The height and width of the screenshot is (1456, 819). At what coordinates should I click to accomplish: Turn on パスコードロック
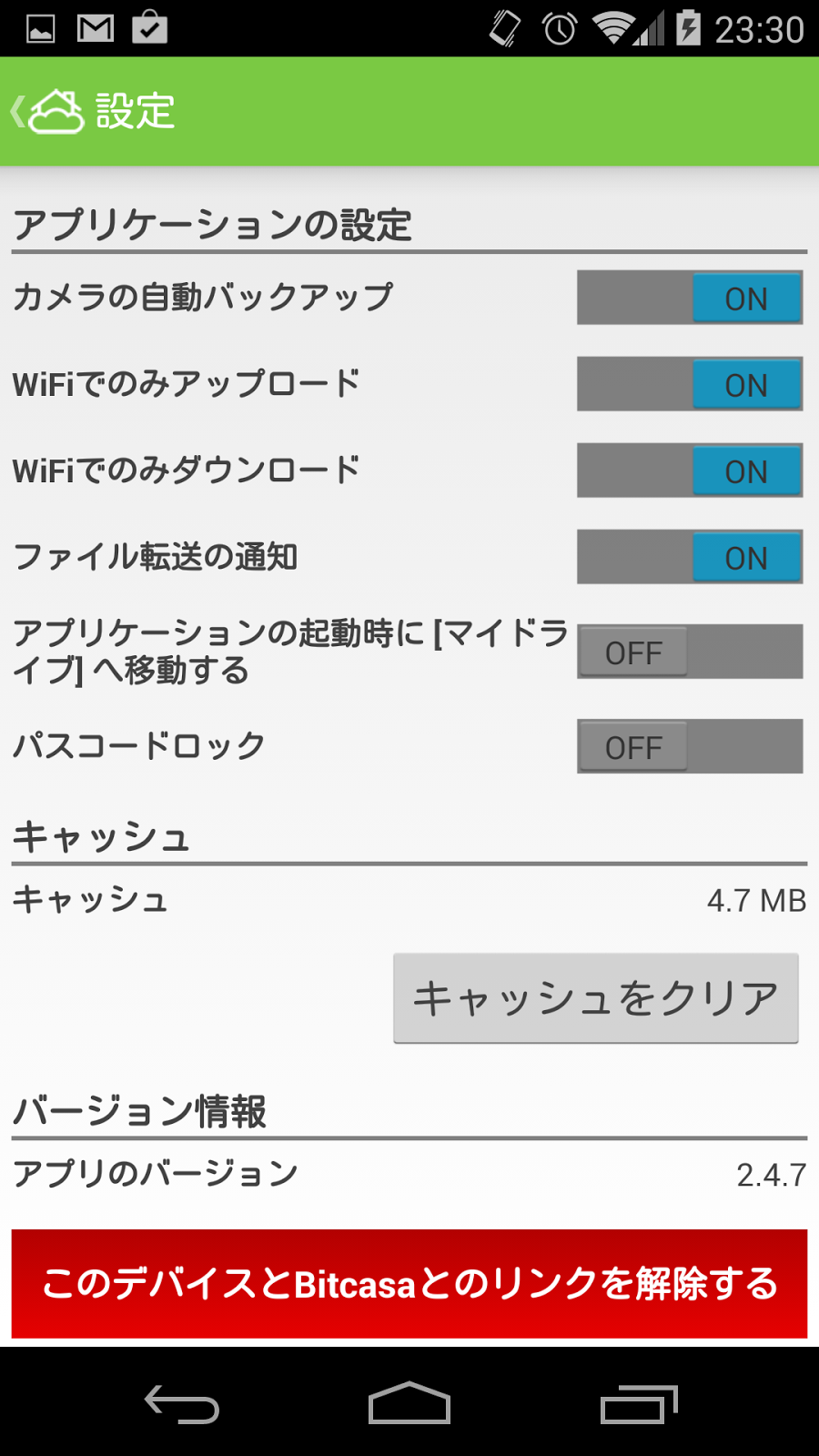[690, 746]
